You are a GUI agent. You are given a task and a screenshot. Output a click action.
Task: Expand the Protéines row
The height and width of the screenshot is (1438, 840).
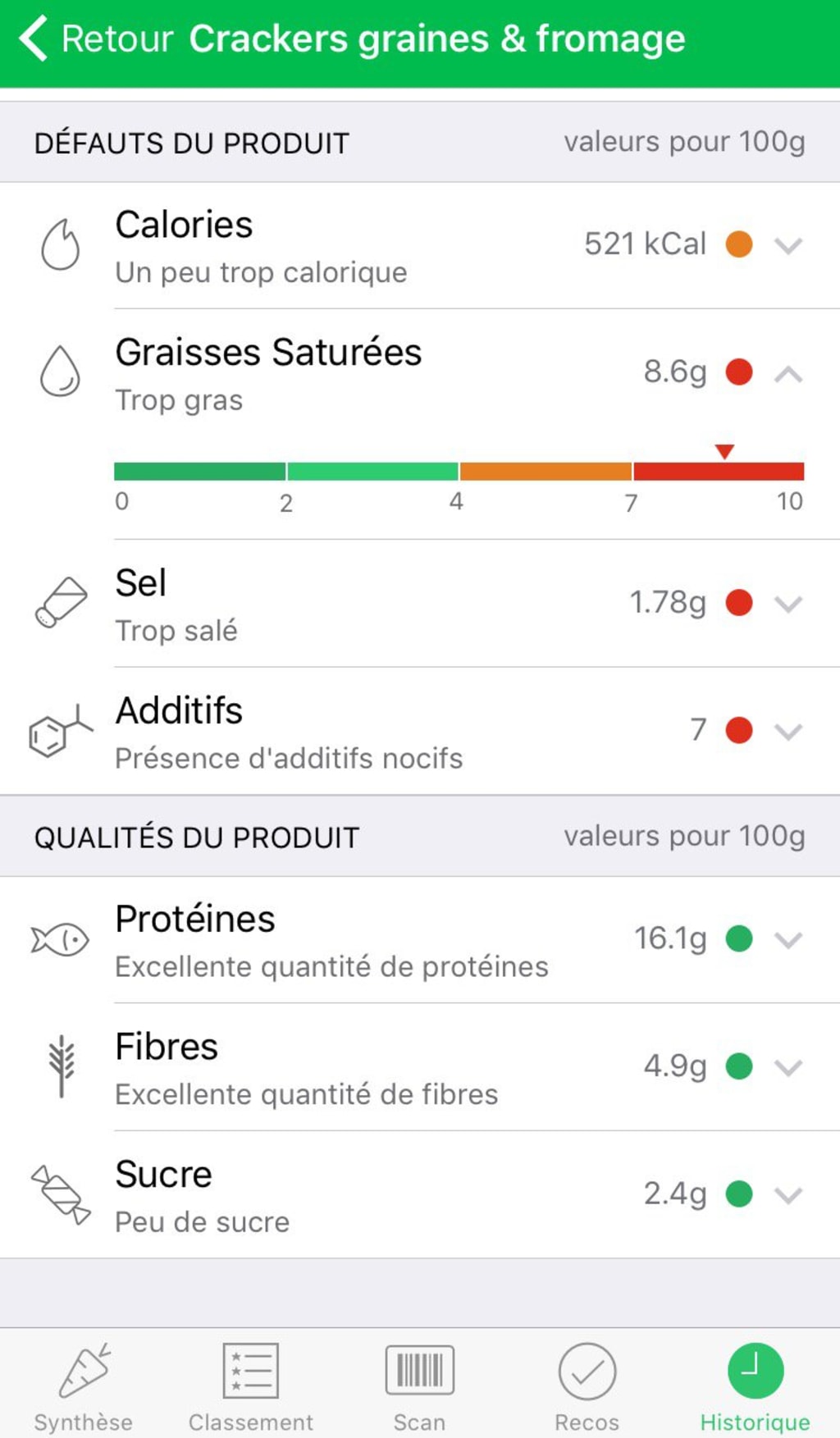coord(787,940)
